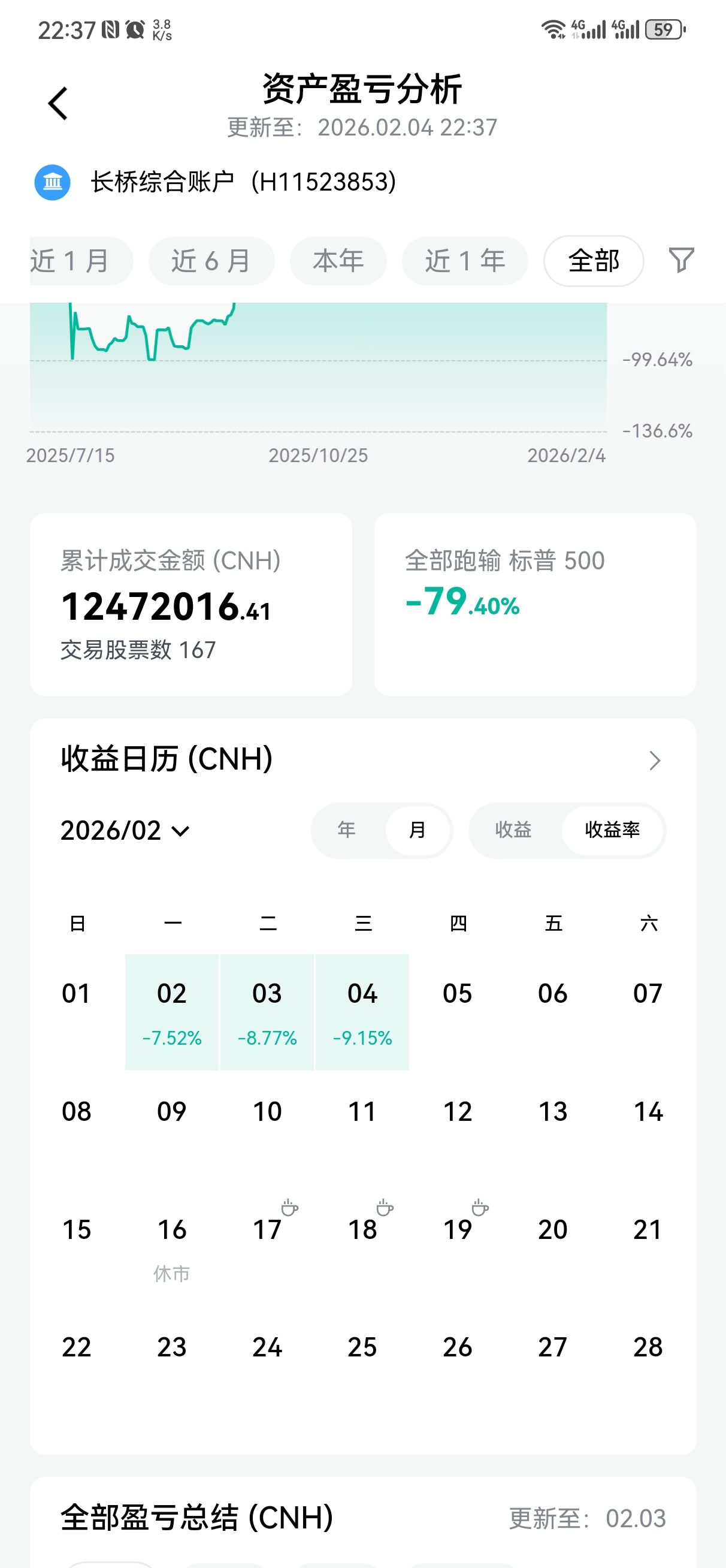
Task: Select the 全部 time range chip
Action: tap(594, 261)
